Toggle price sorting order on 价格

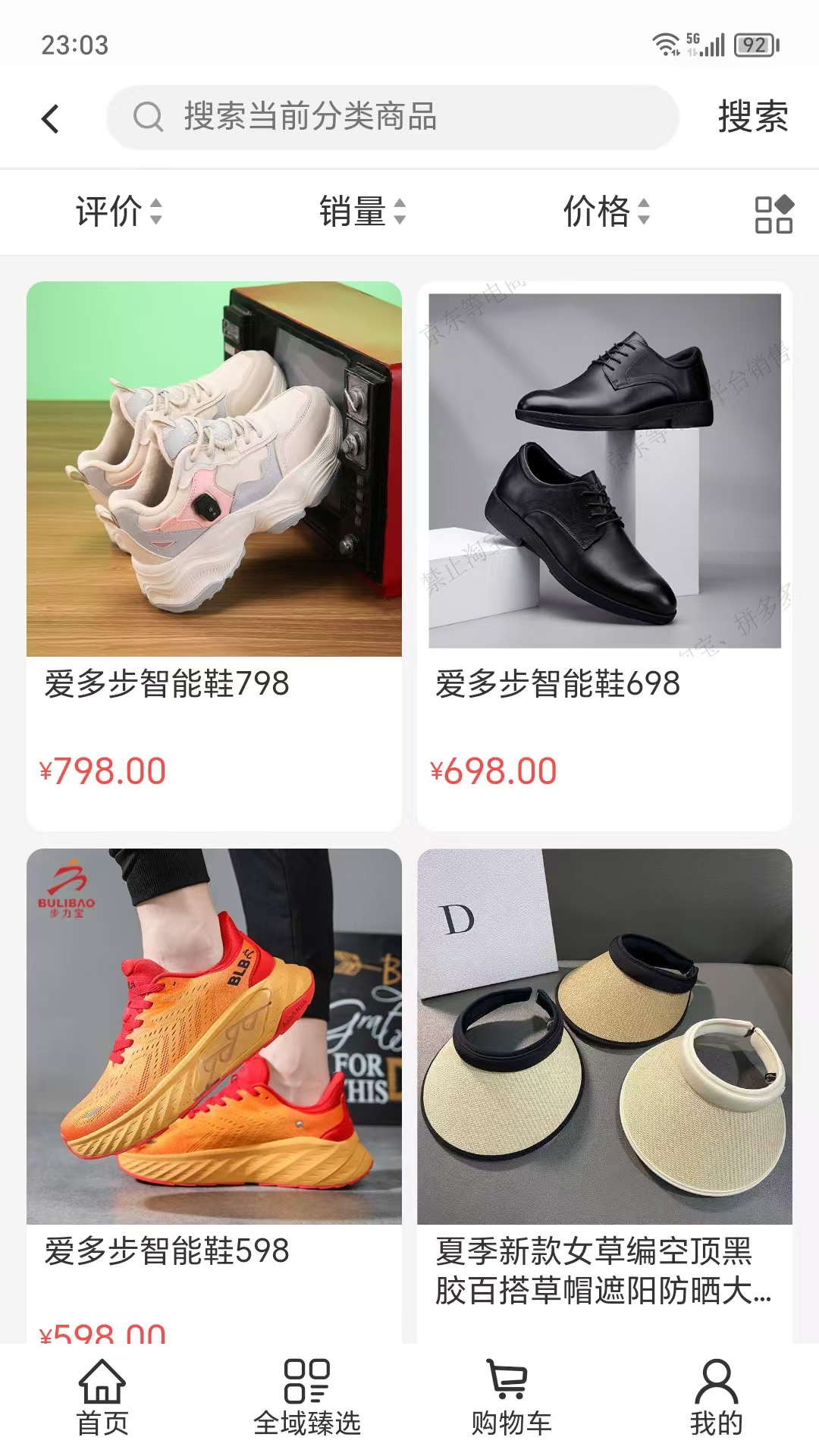644,213
